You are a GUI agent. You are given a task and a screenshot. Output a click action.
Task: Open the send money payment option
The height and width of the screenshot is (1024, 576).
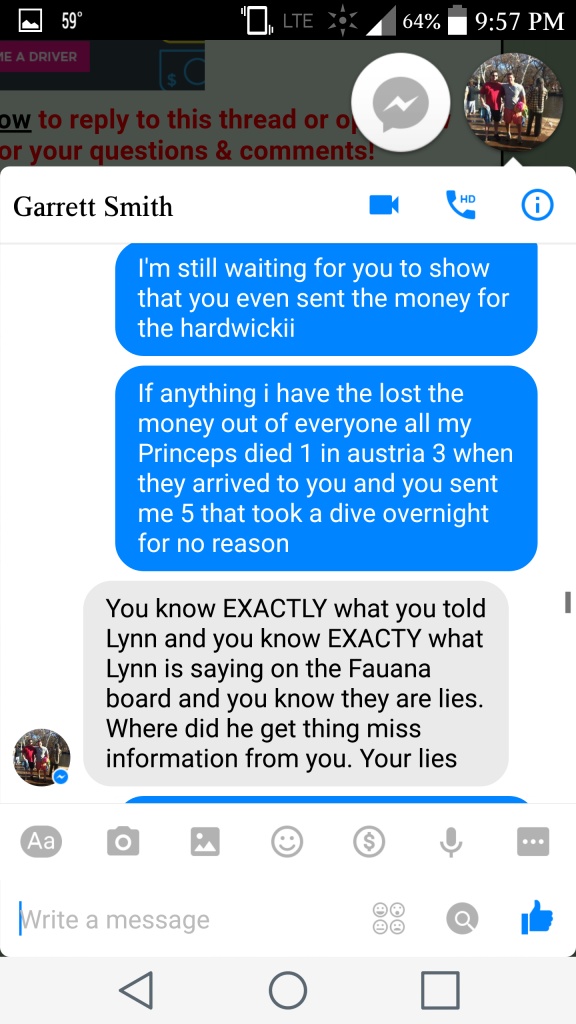369,841
